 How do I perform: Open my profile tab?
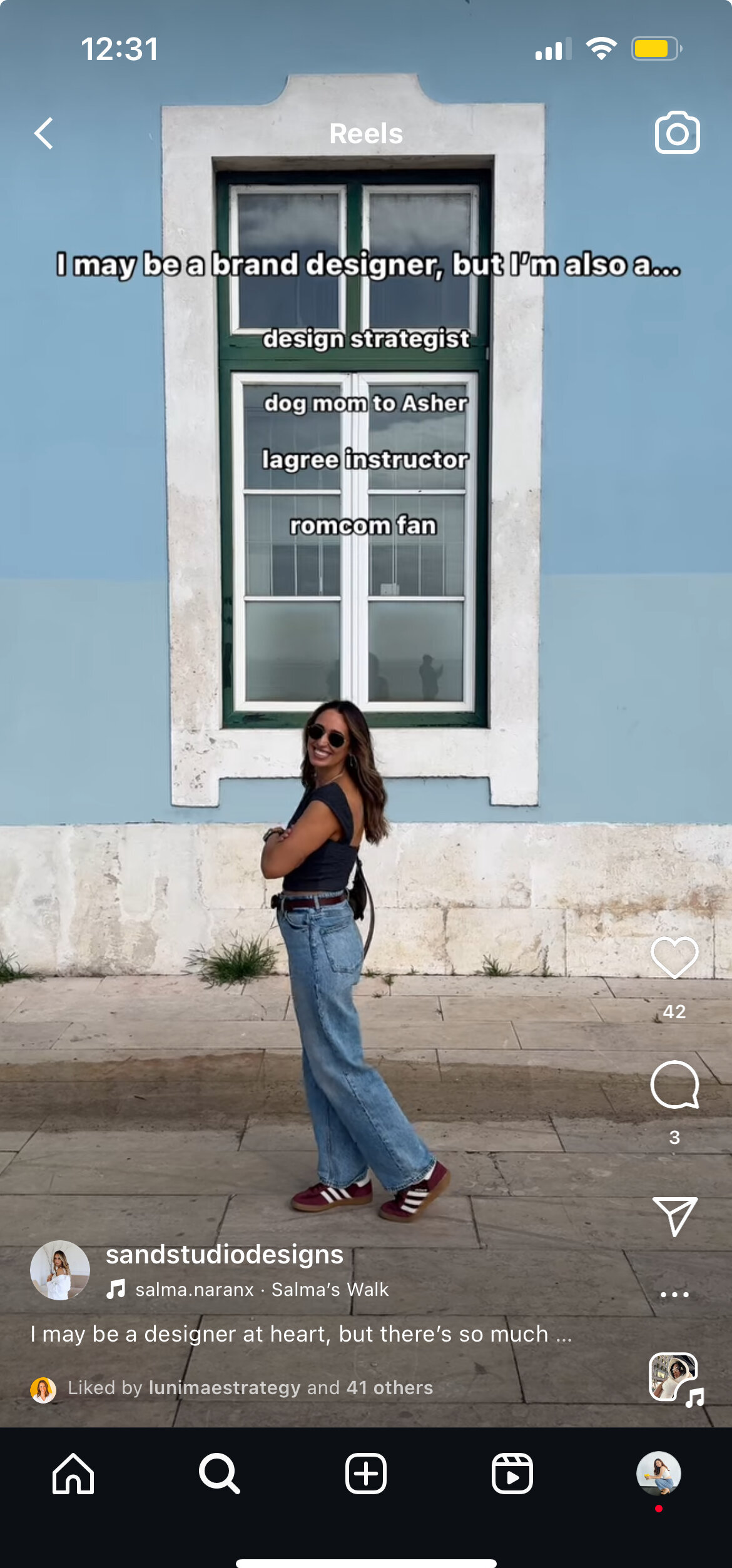click(658, 1474)
